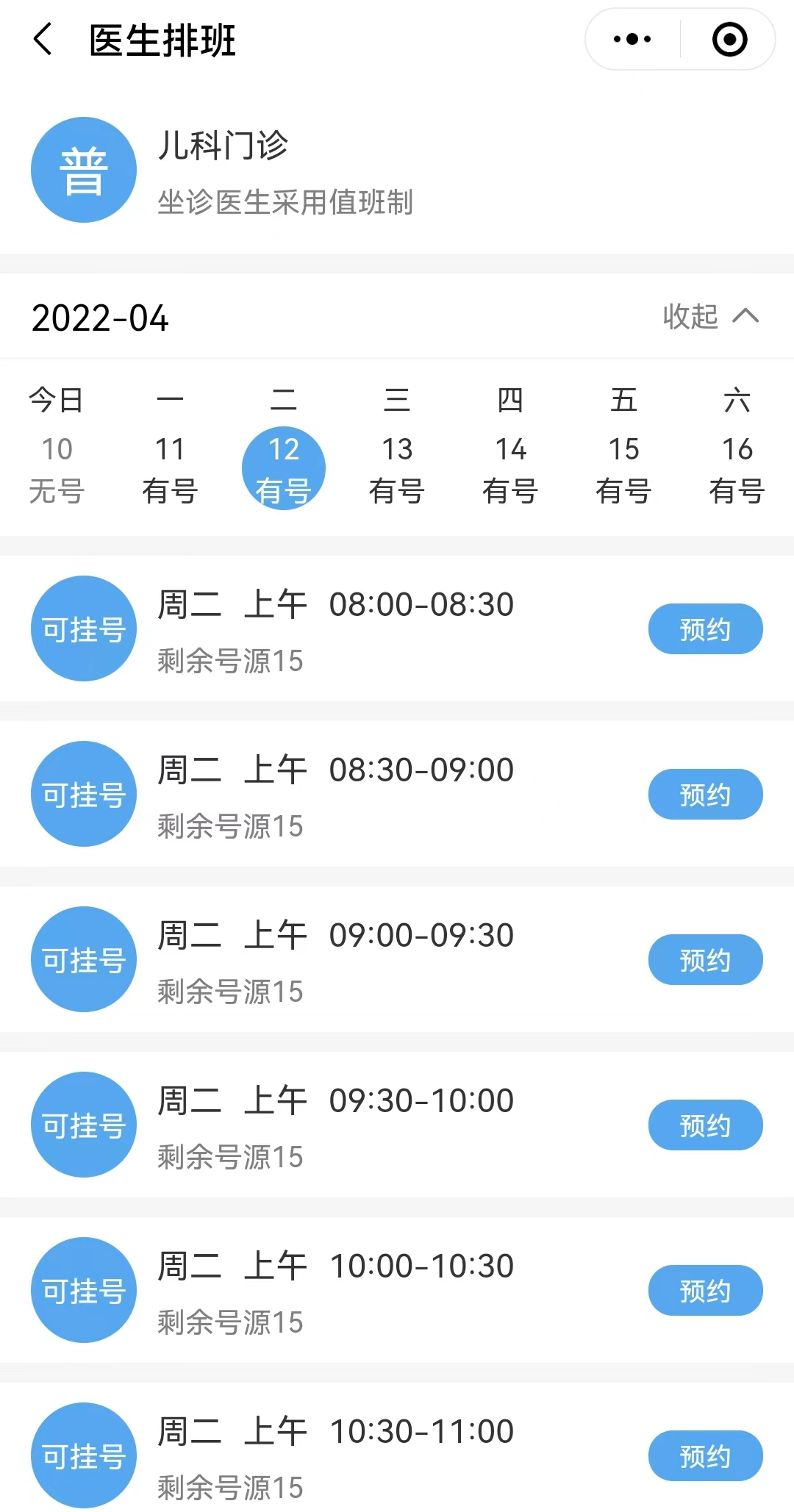
Task: Collapse the calendar with 收起
Action: (x=710, y=317)
